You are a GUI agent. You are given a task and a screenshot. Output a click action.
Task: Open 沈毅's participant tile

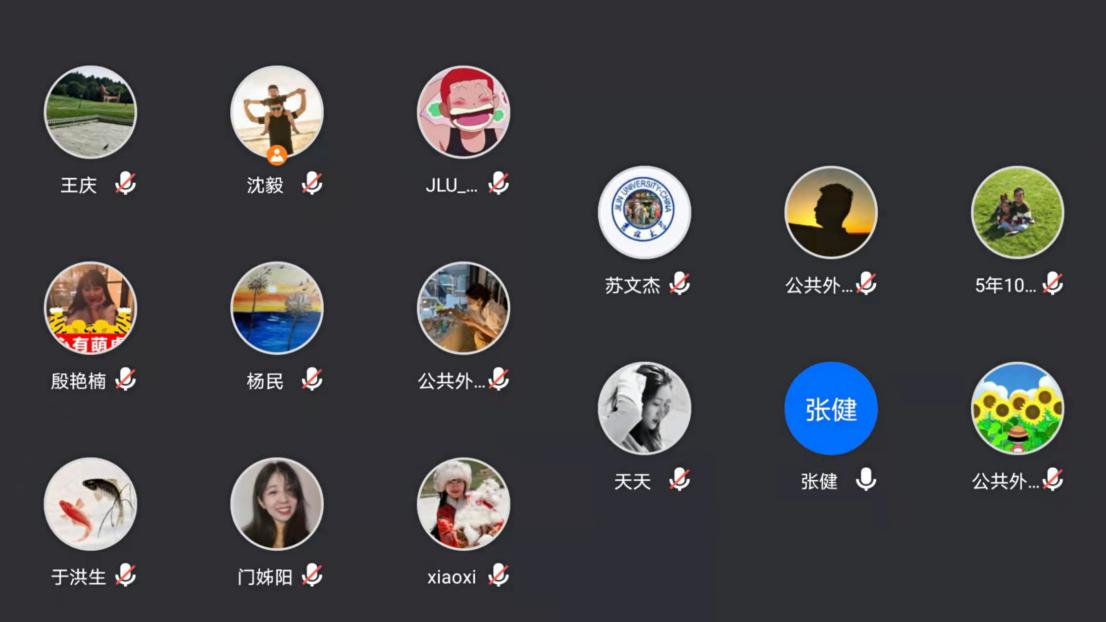(x=277, y=112)
